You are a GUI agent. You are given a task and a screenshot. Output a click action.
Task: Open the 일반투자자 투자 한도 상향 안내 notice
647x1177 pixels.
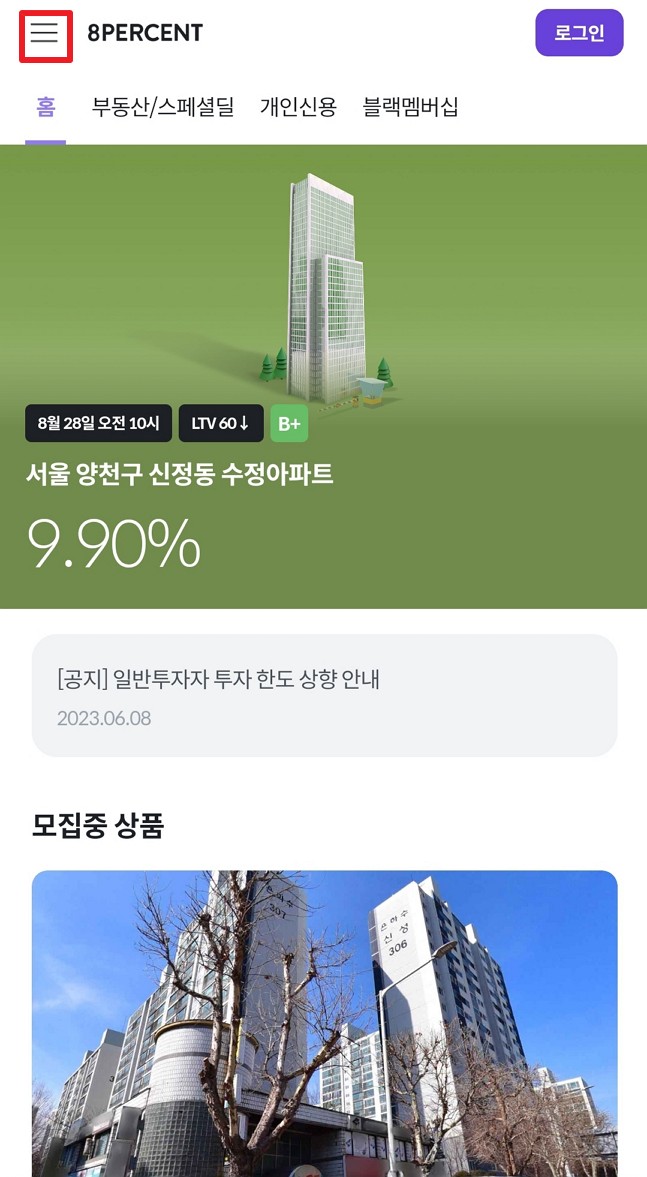(324, 695)
